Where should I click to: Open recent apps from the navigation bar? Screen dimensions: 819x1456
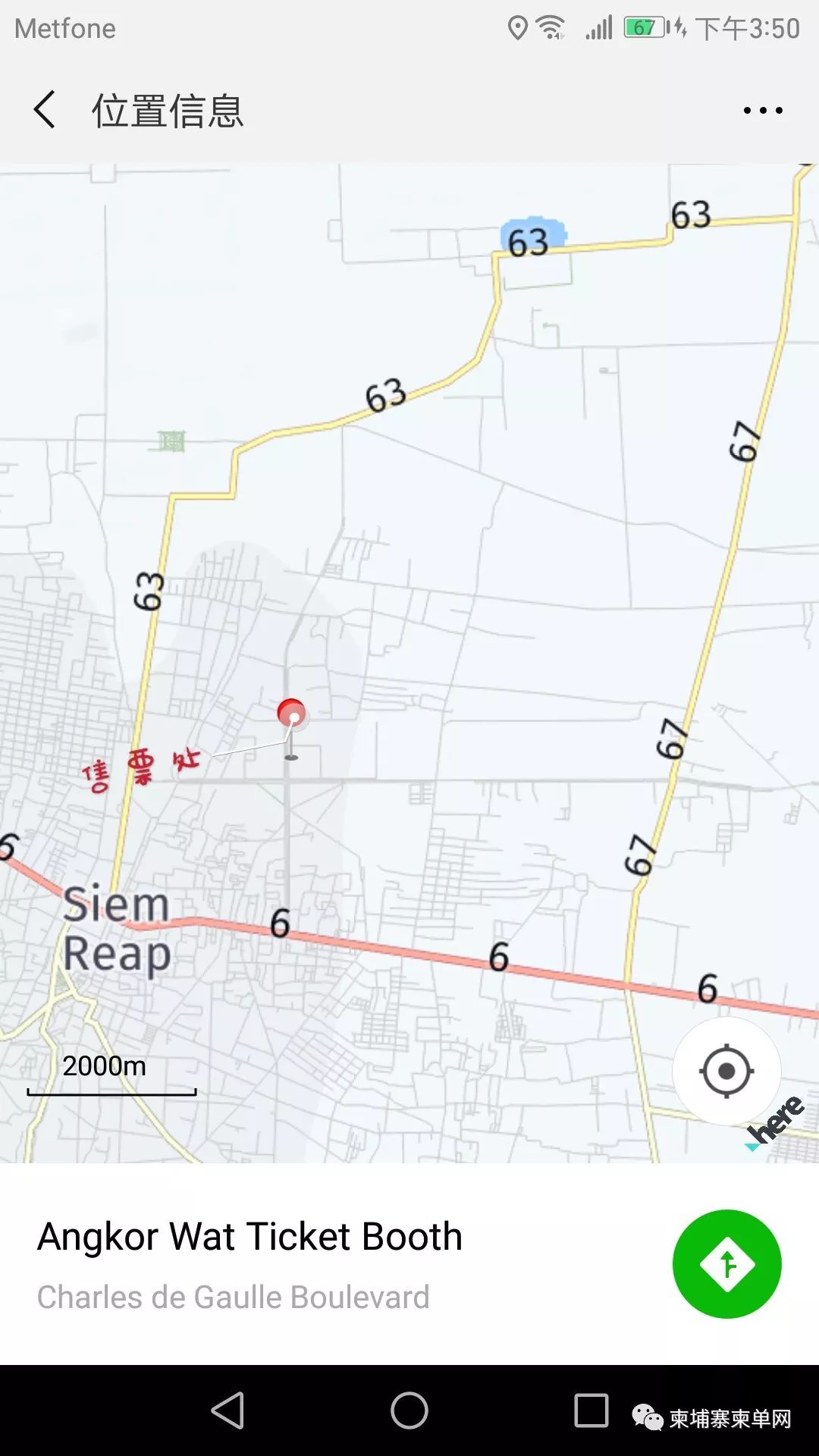[x=591, y=1410]
